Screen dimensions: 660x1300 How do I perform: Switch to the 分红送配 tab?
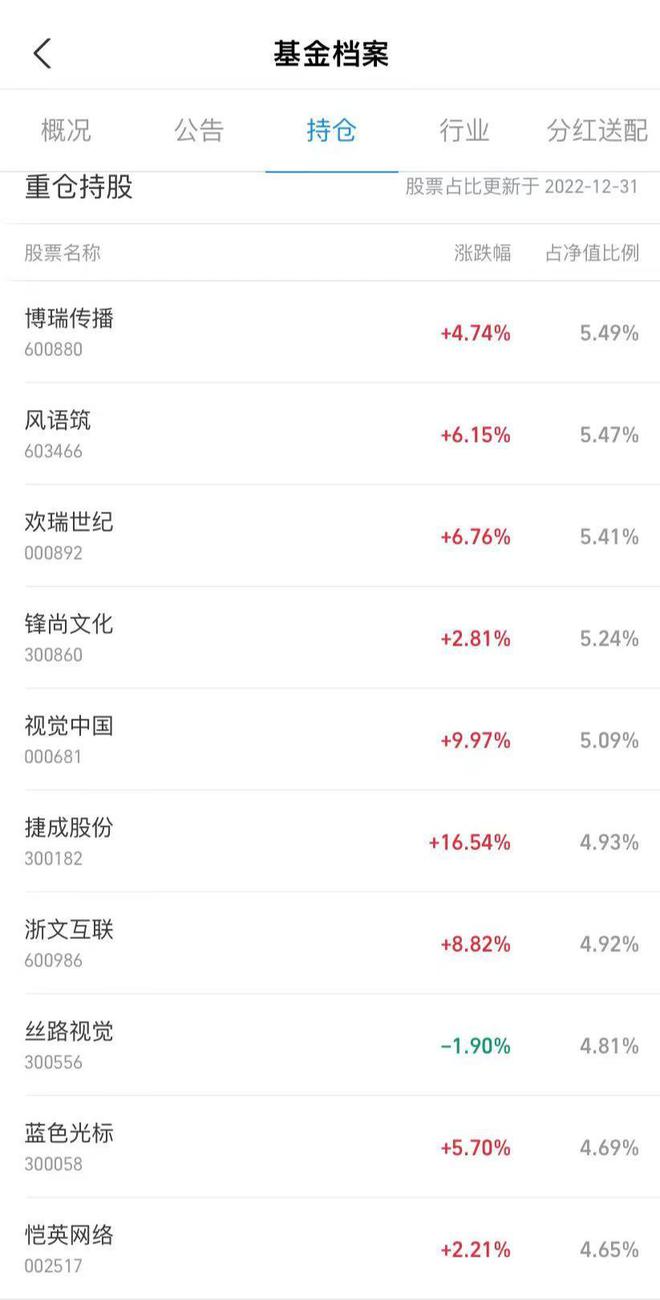pos(598,130)
